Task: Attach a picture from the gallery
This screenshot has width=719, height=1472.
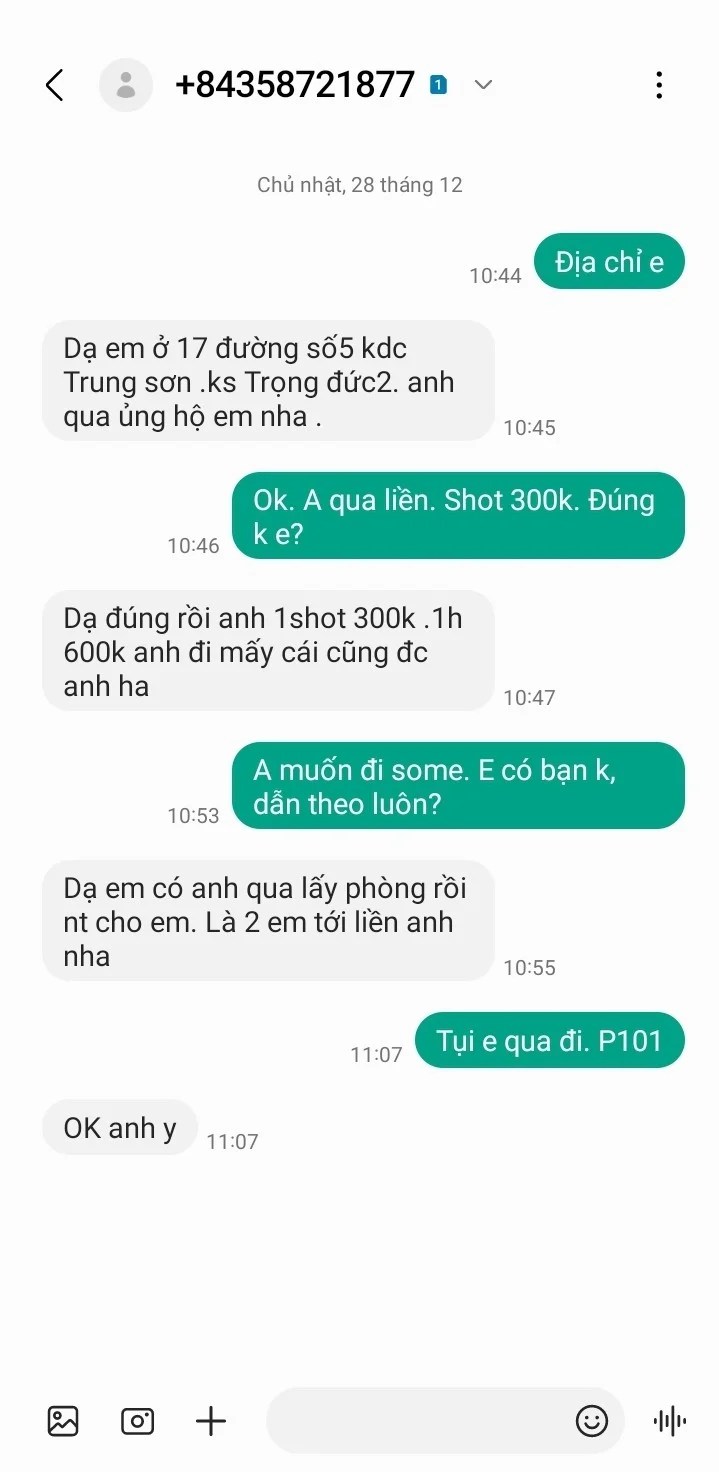Action: point(63,1421)
